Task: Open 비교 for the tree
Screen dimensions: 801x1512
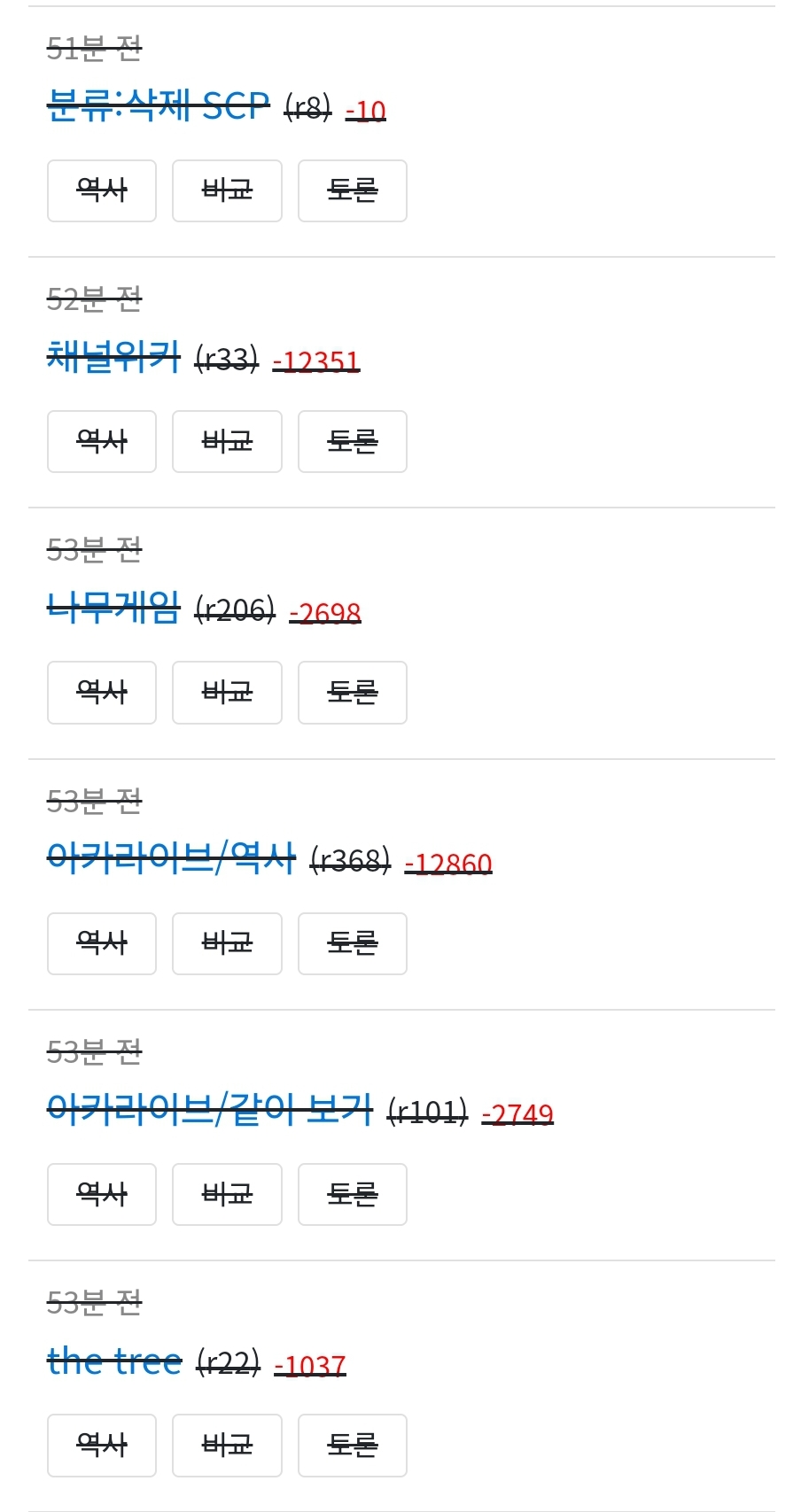Action: coord(227,1445)
